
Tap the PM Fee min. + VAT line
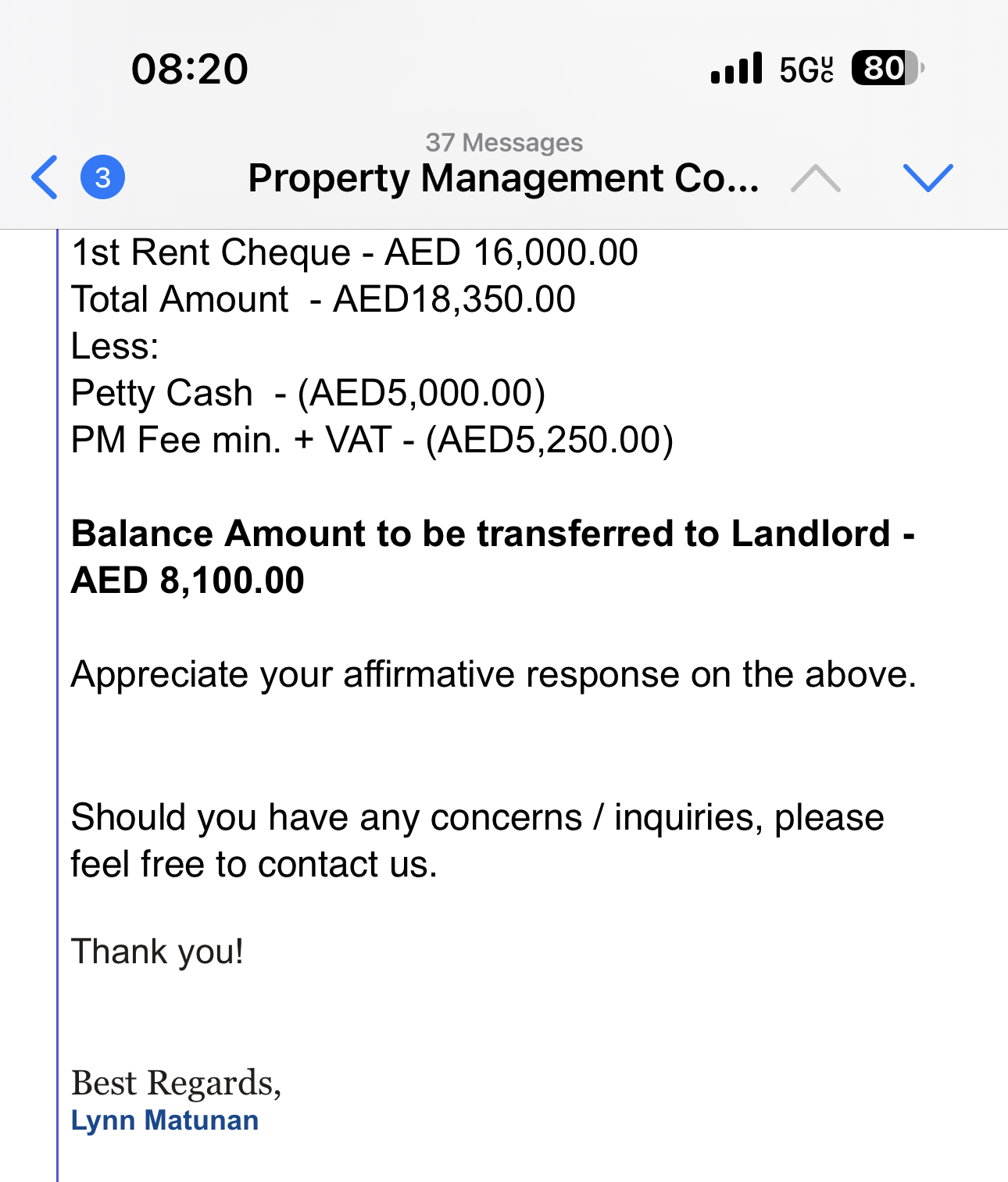372,439
